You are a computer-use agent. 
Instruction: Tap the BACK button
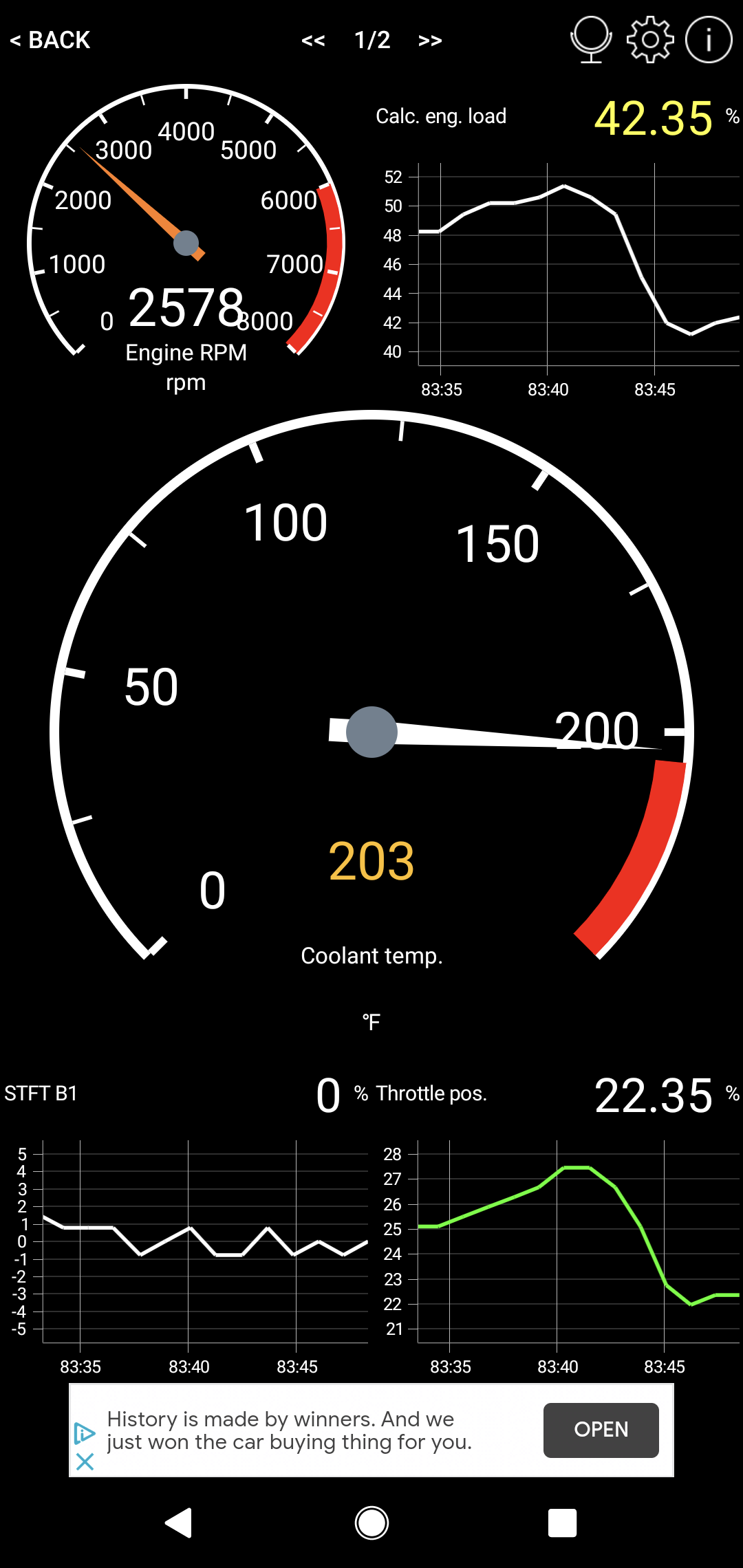point(50,40)
